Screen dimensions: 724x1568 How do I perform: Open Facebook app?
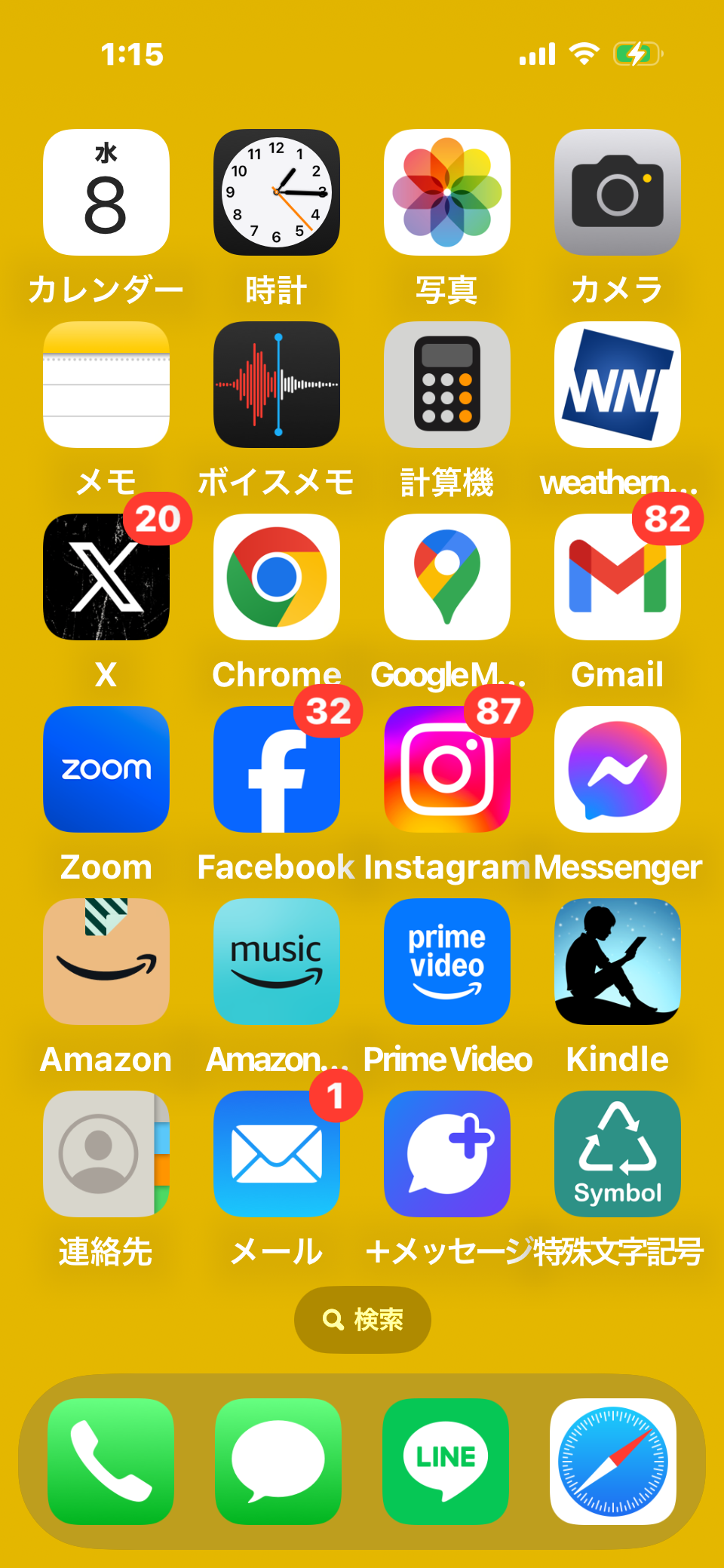[277, 769]
